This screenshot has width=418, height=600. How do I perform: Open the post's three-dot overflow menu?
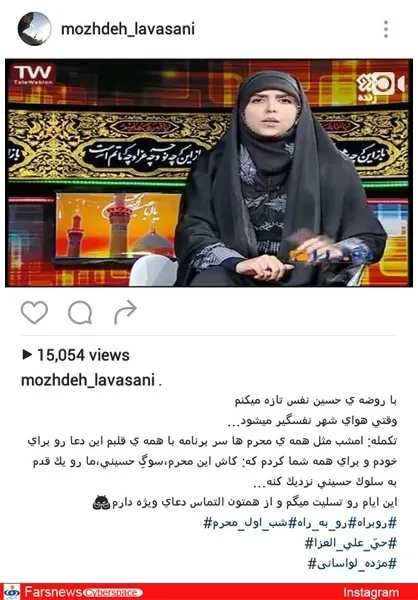coord(386,29)
